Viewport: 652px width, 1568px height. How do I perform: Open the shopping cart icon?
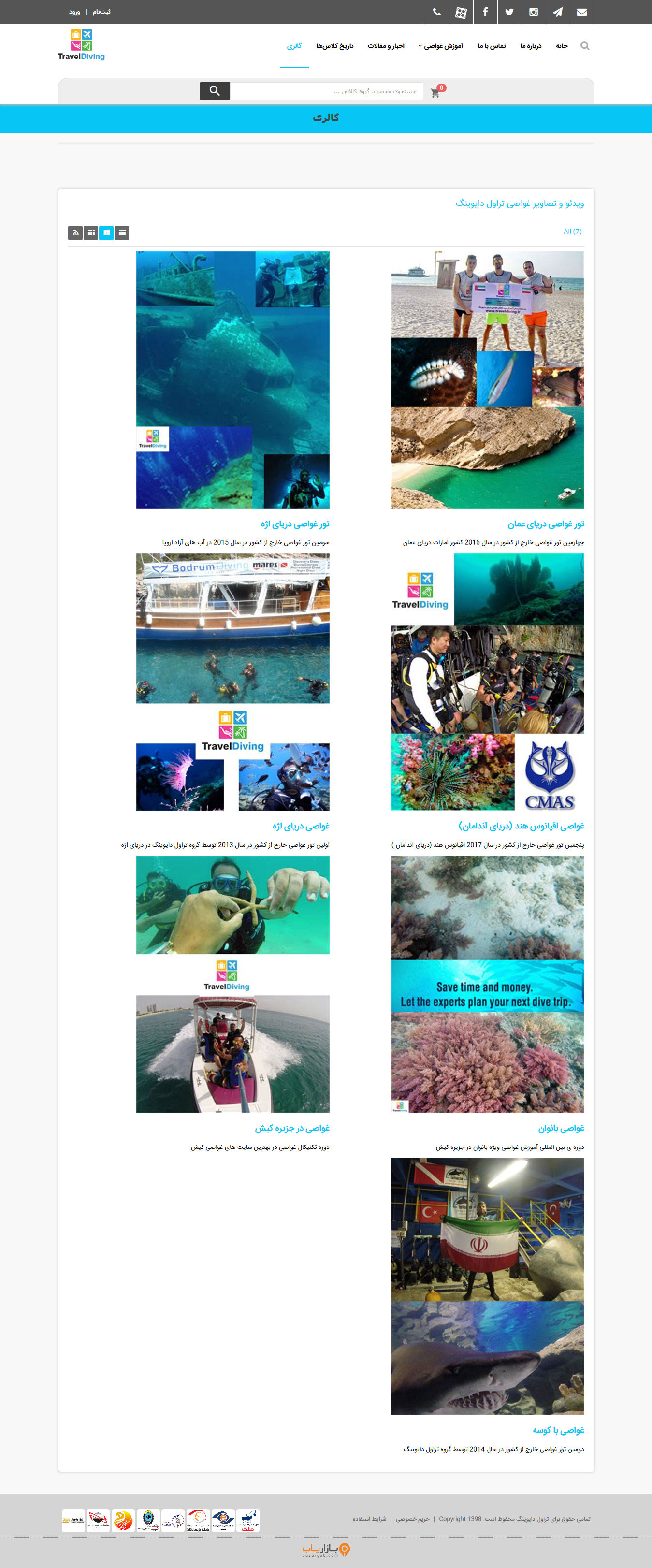[x=435, y=93]
